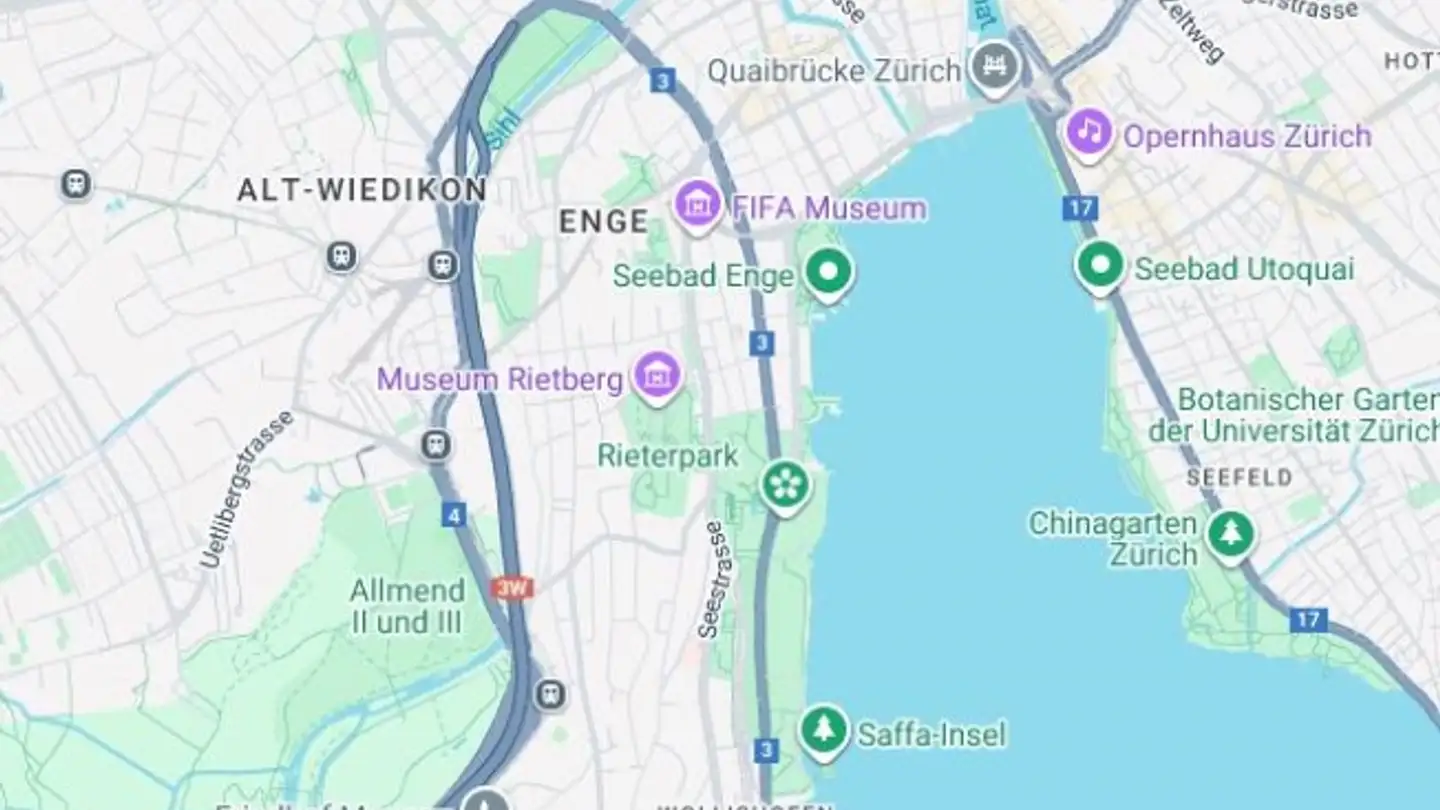The width and height of the screenshot is (1440, 810).
Task: Tap the Quaibrücke Zürich landmark pin
Action: [x=995, y=67]
